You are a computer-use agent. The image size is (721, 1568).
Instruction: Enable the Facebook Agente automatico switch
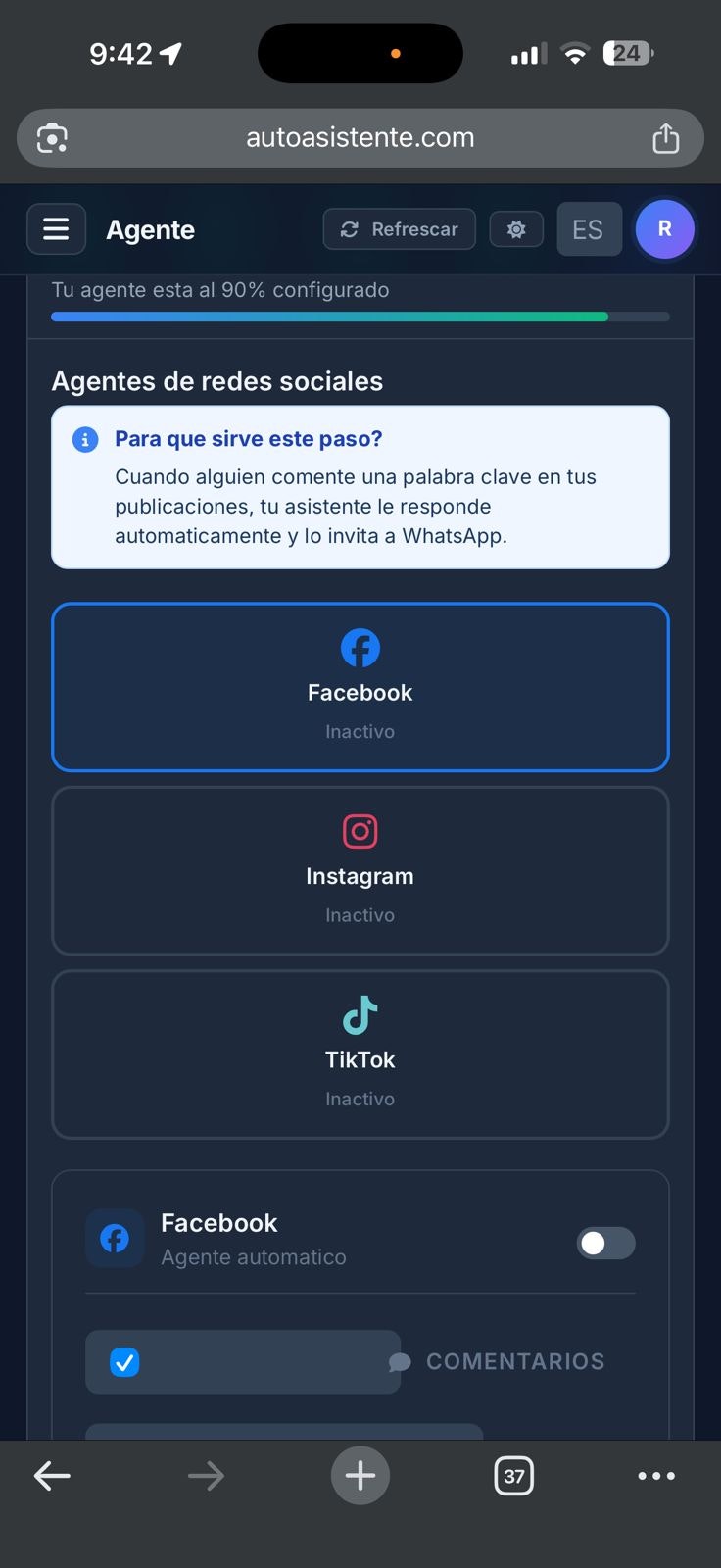point(605,1243)
